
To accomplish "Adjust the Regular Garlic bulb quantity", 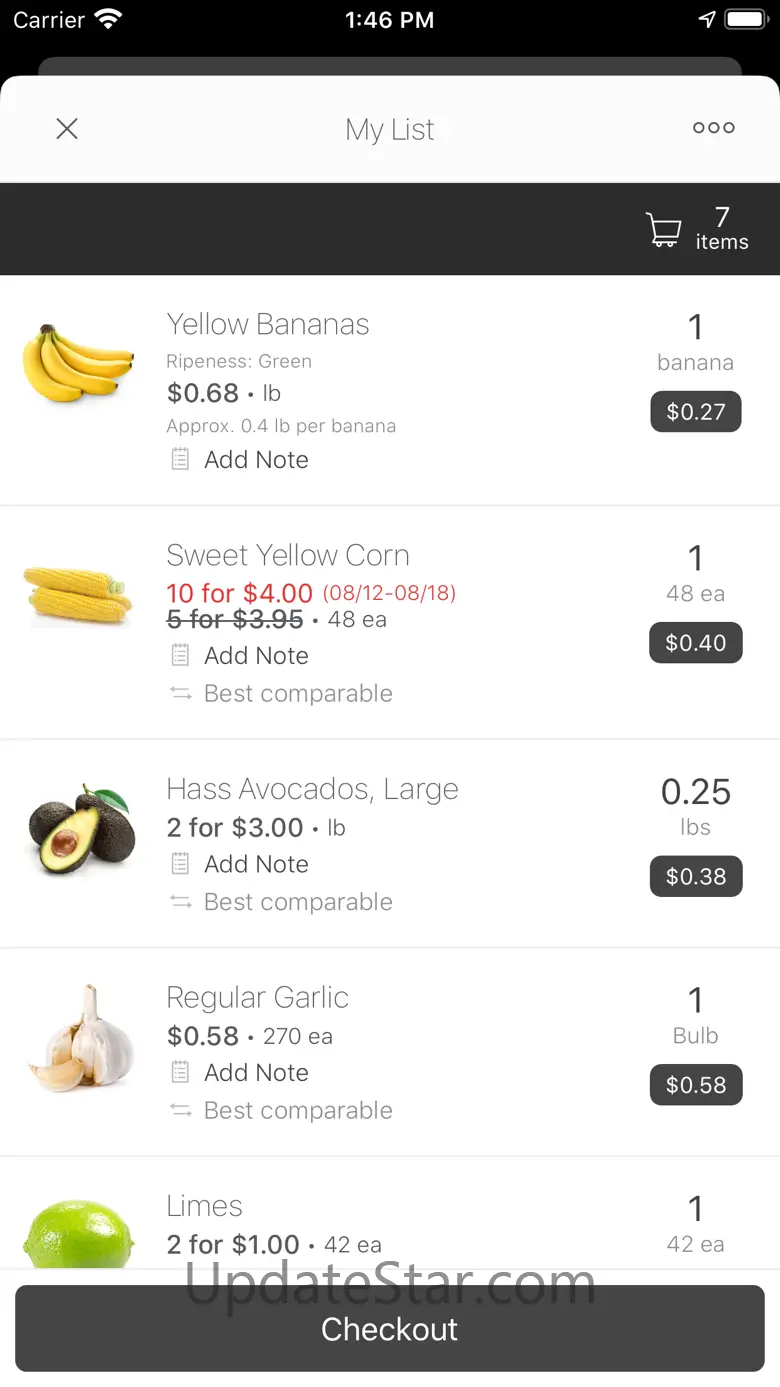I will 695,1013.
